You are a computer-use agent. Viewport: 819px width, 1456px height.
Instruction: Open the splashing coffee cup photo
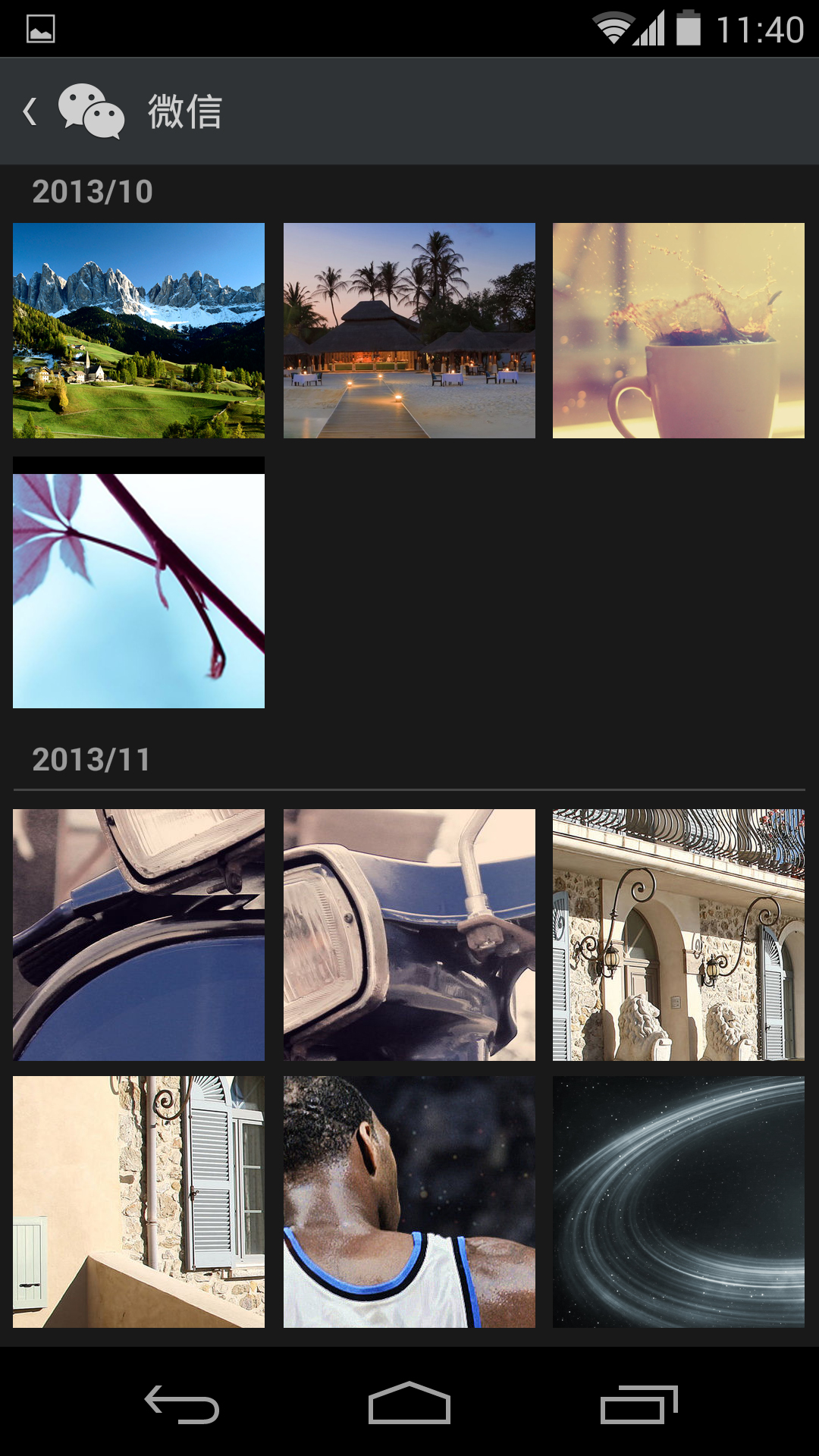click(x=679, y=331)
